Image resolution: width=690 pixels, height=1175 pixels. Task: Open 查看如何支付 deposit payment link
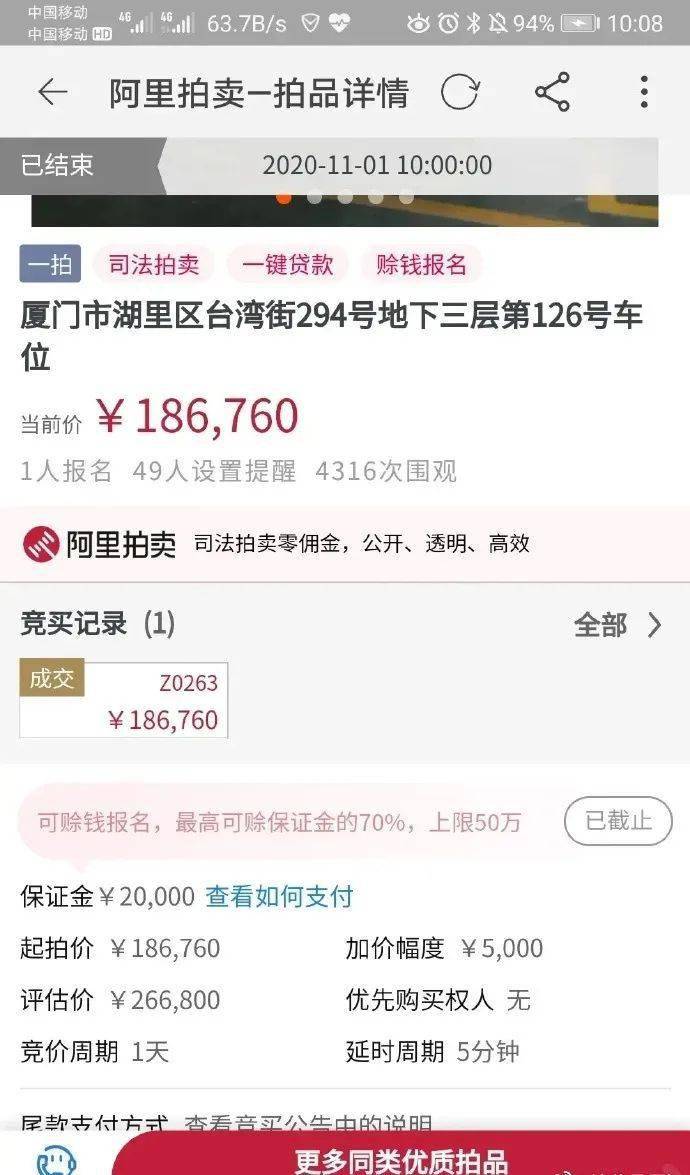click(x=279, y=896)
